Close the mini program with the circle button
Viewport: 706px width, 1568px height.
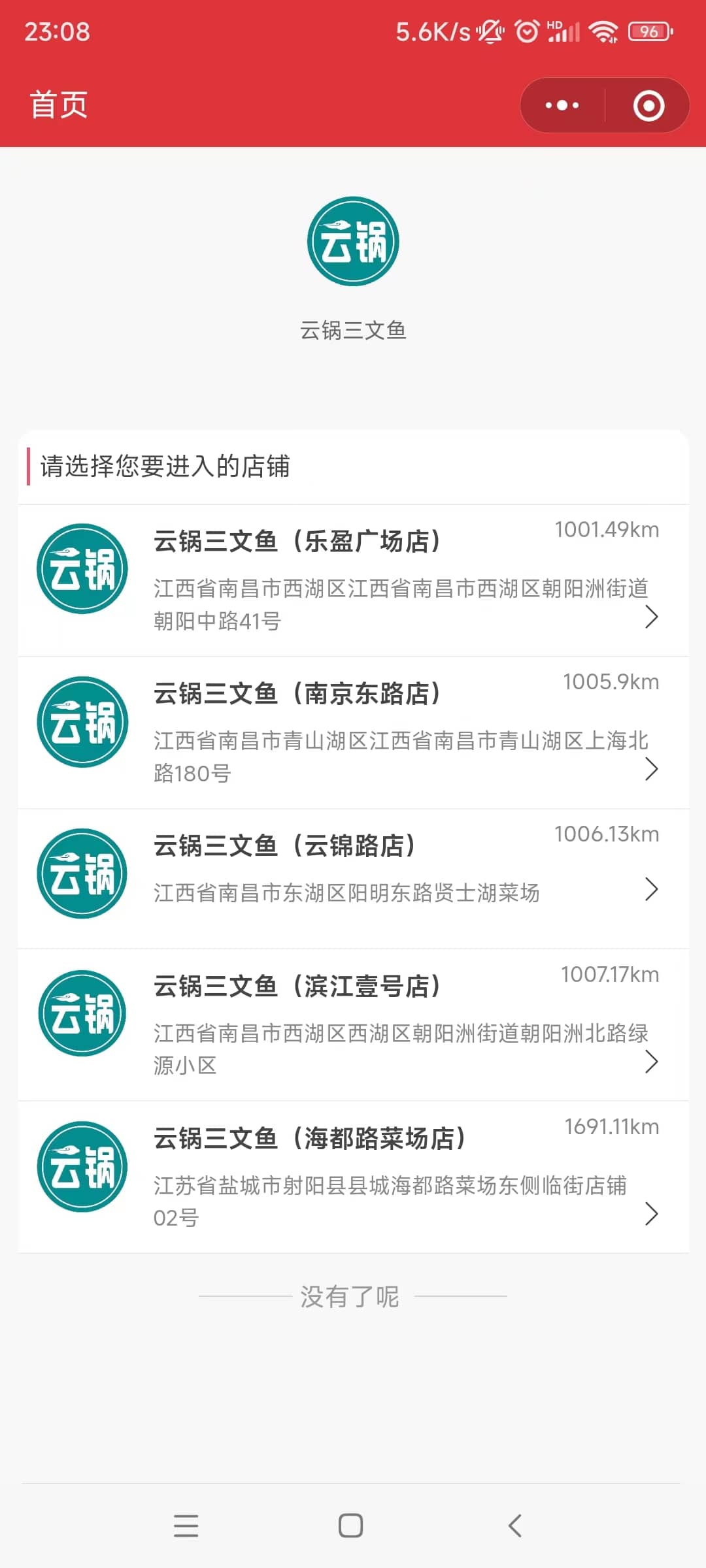click(648, 105)
